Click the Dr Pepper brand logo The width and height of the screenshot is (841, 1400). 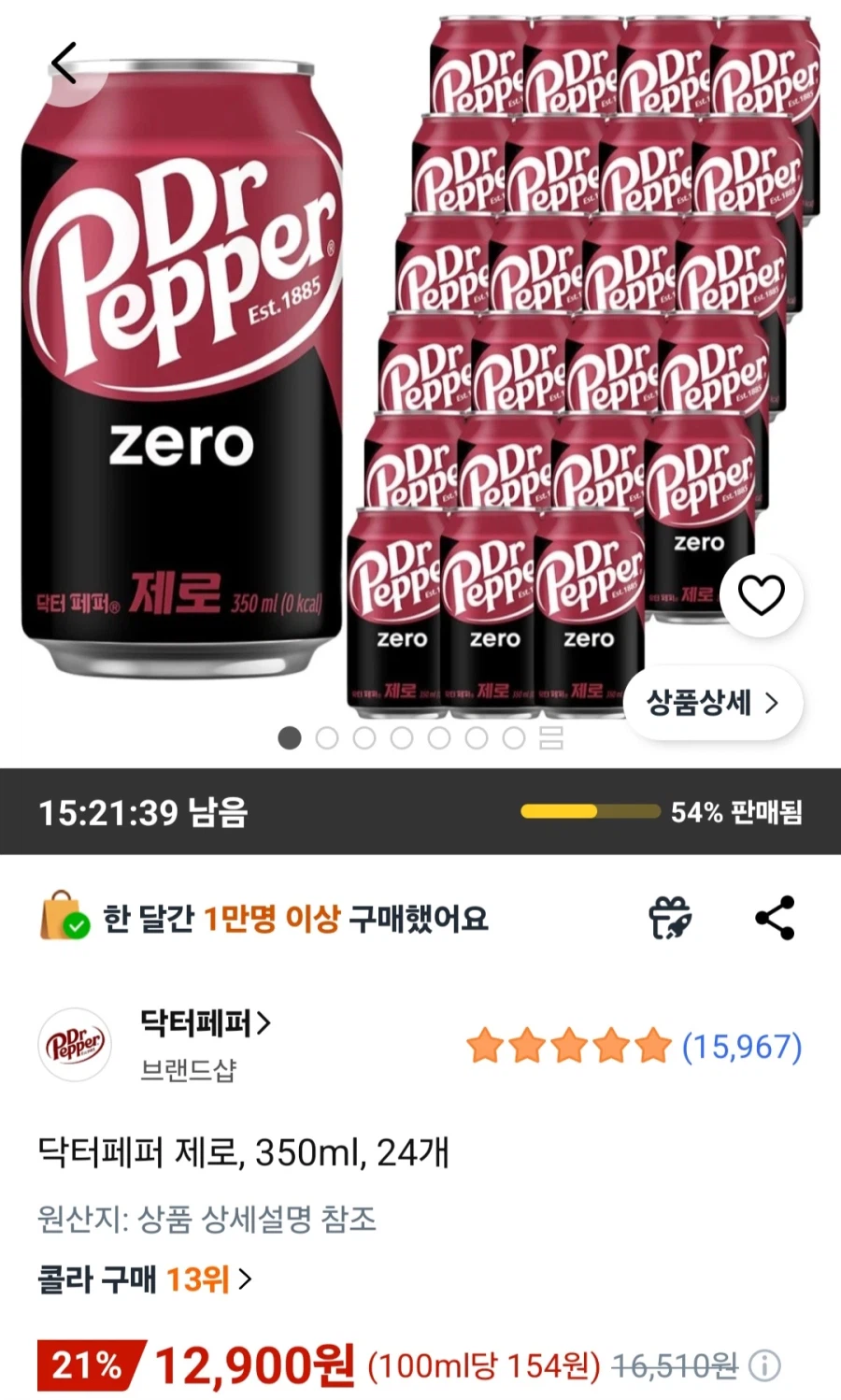74,1046
